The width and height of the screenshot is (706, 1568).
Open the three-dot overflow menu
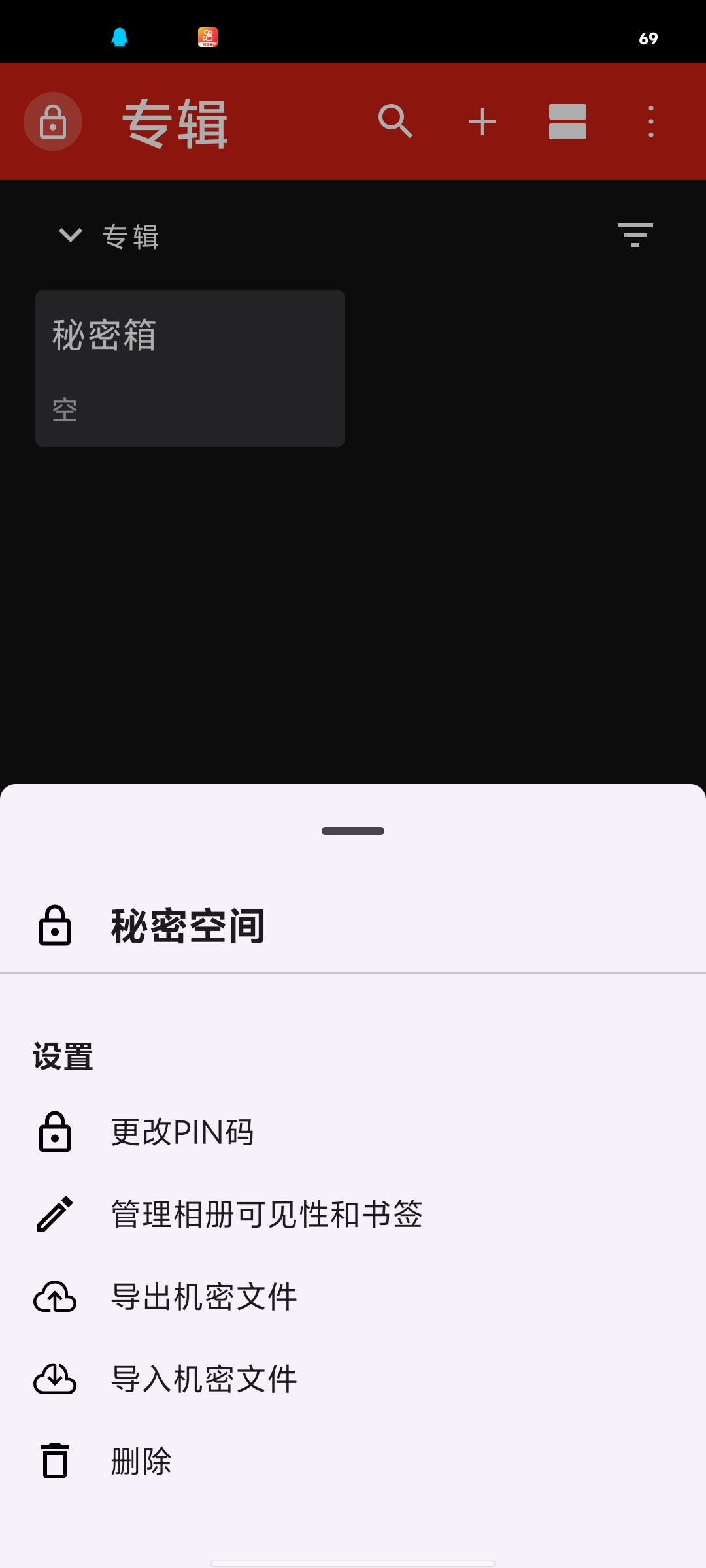click(x=650, y=122)
